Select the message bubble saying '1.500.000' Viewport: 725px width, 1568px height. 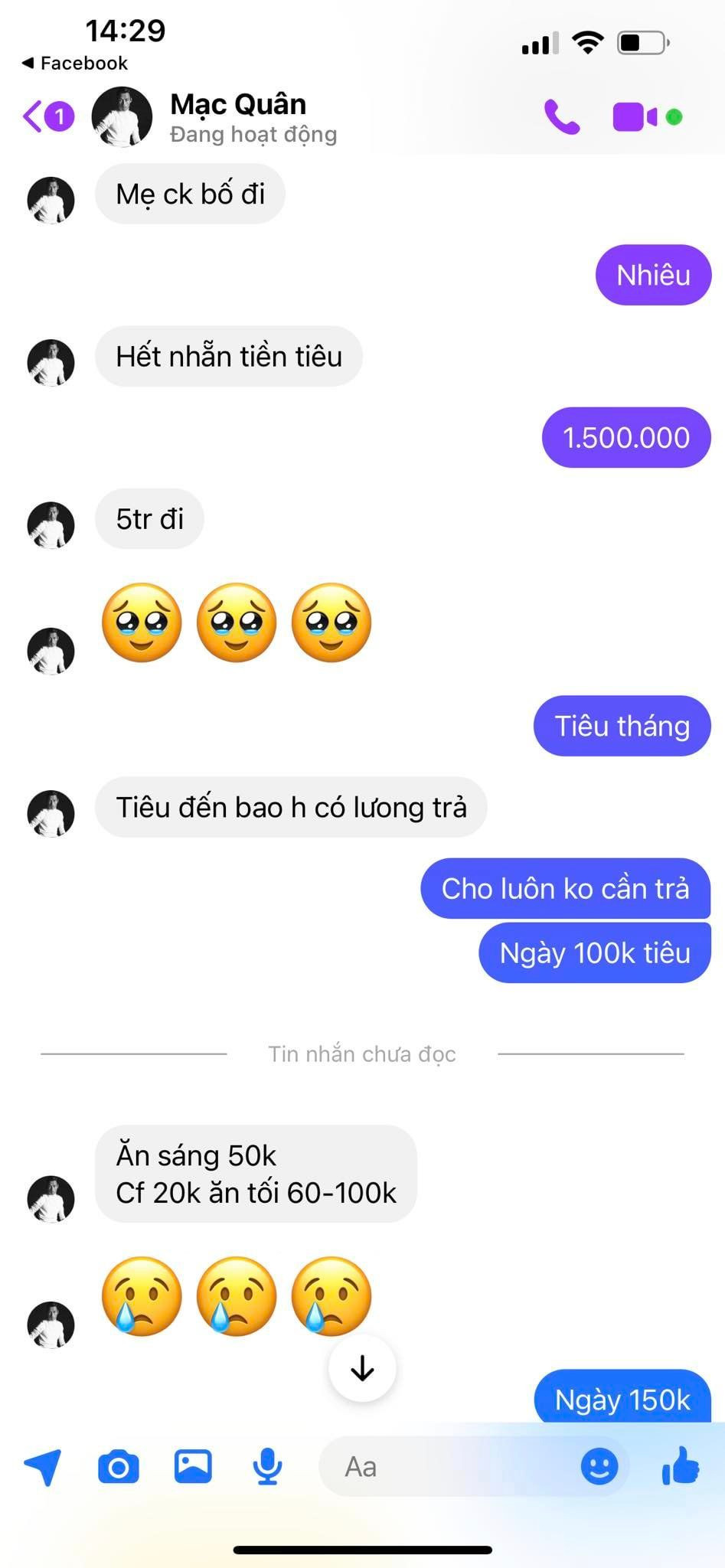[x=625, y=437]
